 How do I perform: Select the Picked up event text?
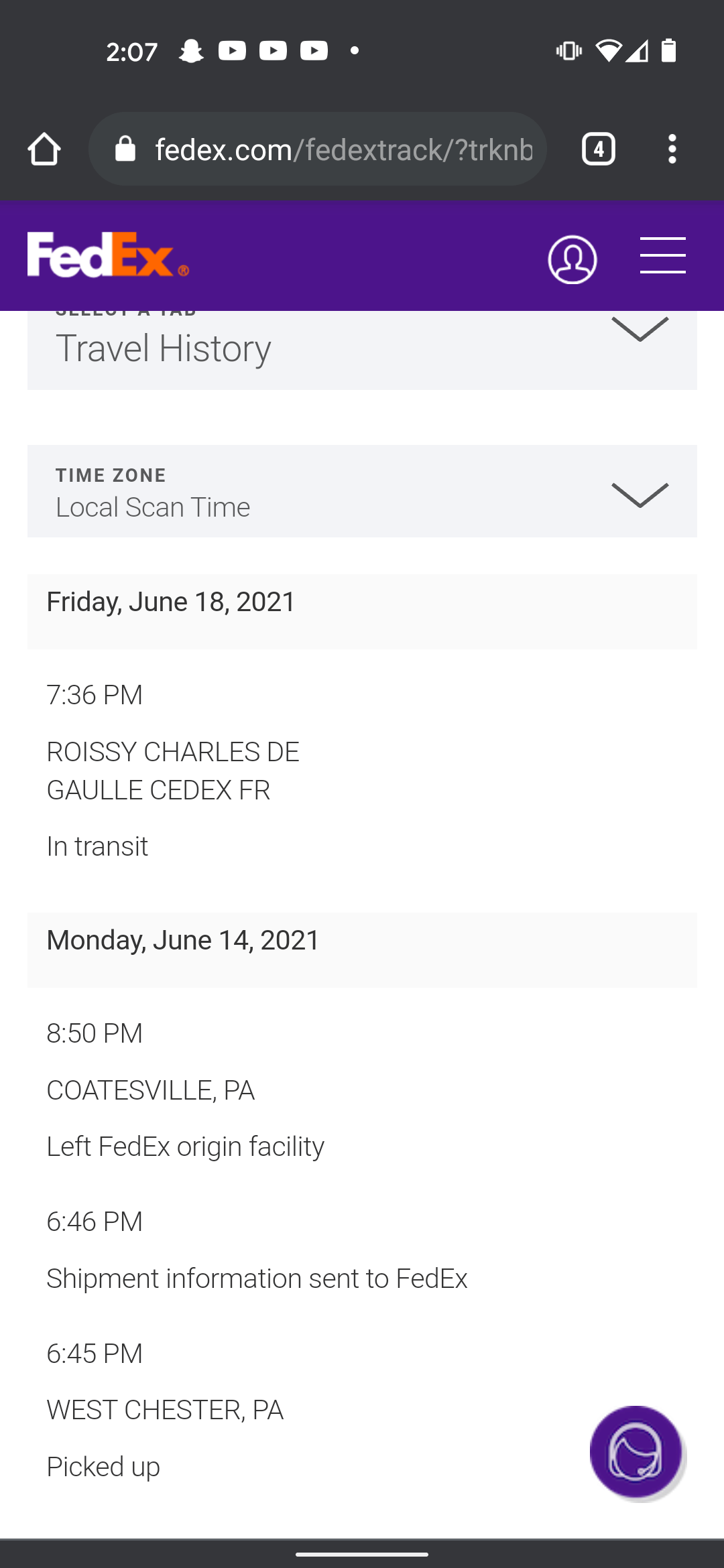(x=103, y=1467)
